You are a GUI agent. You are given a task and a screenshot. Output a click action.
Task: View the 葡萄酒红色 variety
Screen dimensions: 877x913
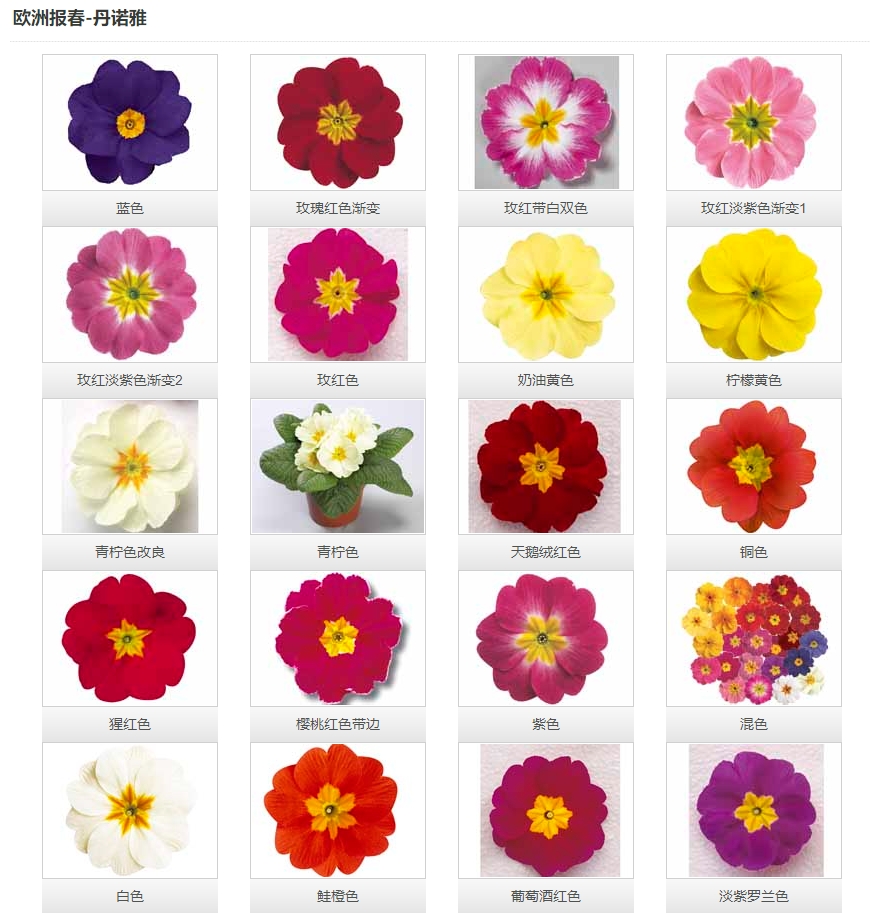pos(546,810)
